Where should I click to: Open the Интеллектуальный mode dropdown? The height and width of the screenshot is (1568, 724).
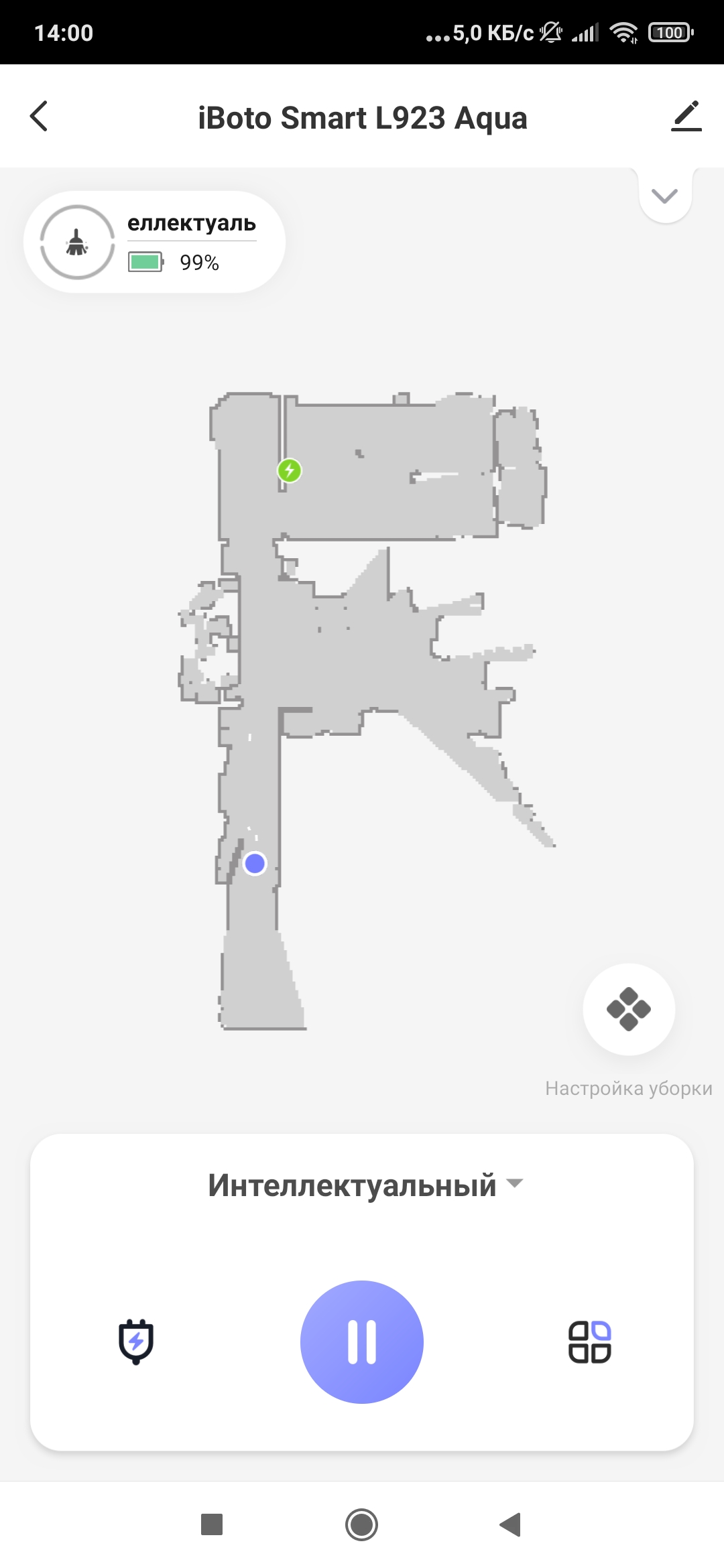365,1185
